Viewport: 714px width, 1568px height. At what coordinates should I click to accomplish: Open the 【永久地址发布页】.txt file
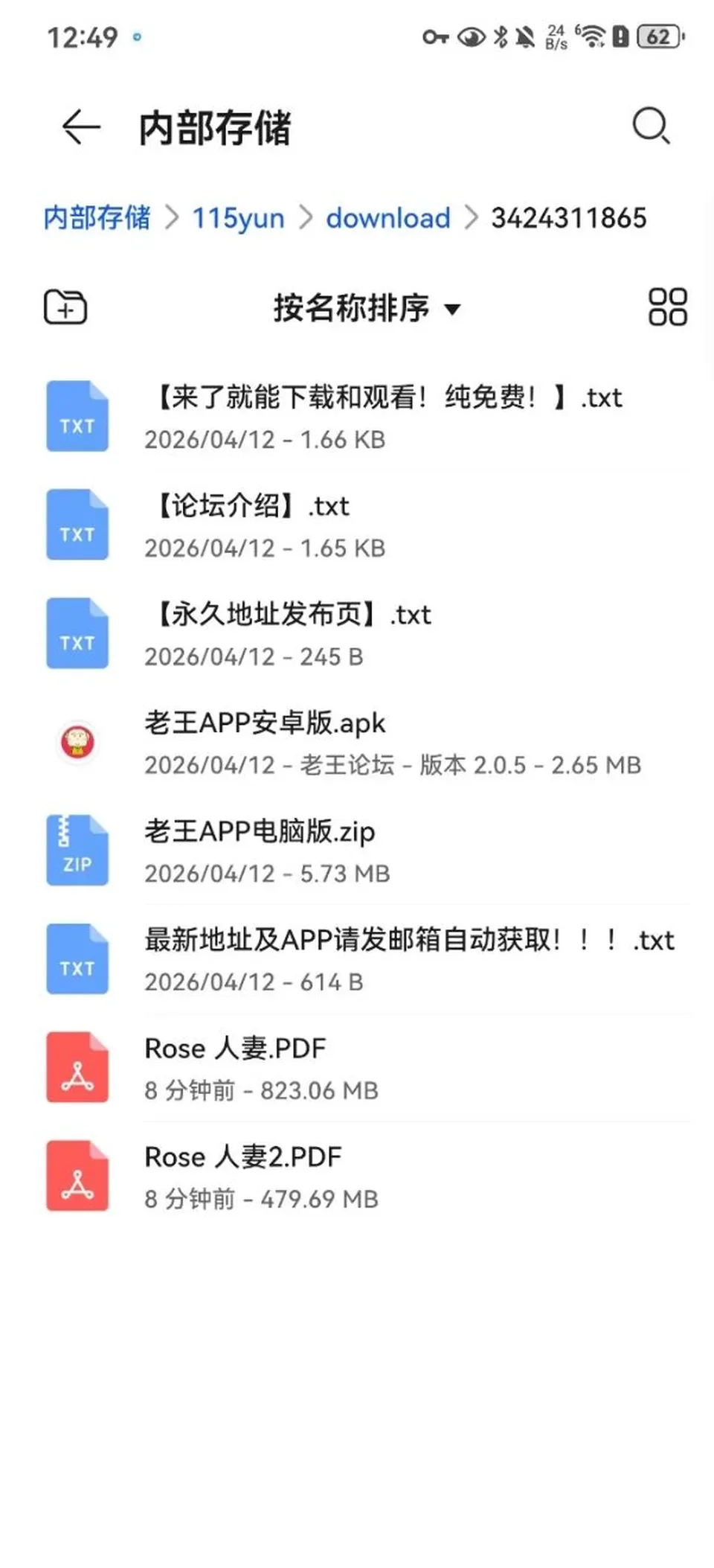pos(357,634)
